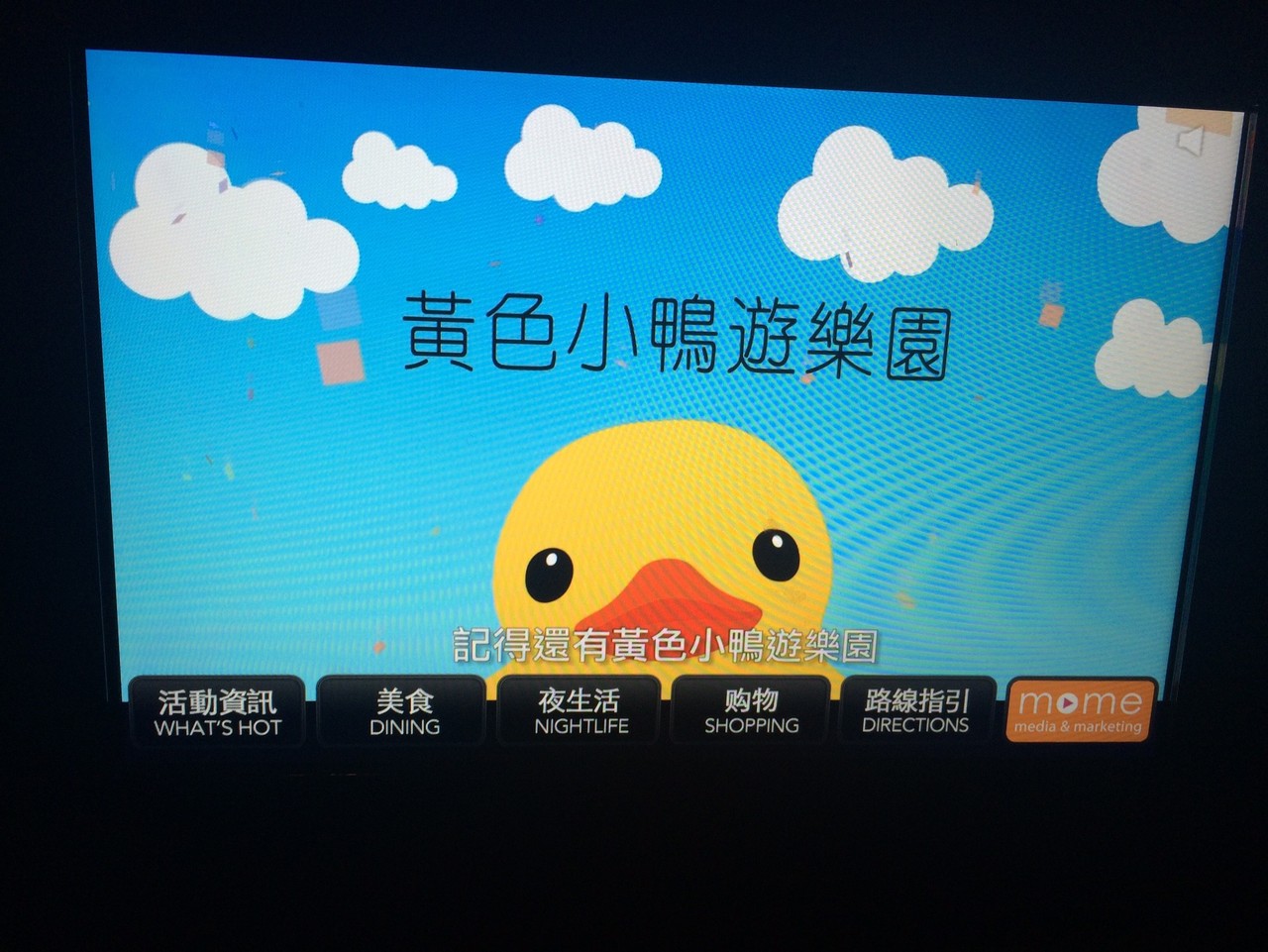Open the What's Hot section

(217, 711)
